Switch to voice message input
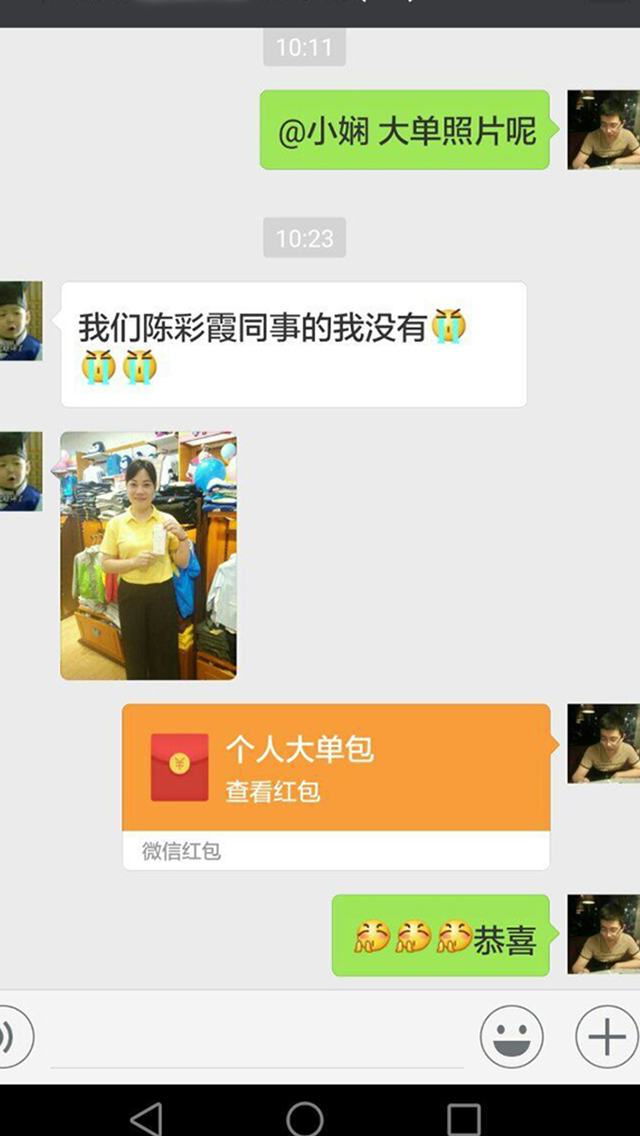This screenshot has width=640, height=1136. pos(12,1037)
